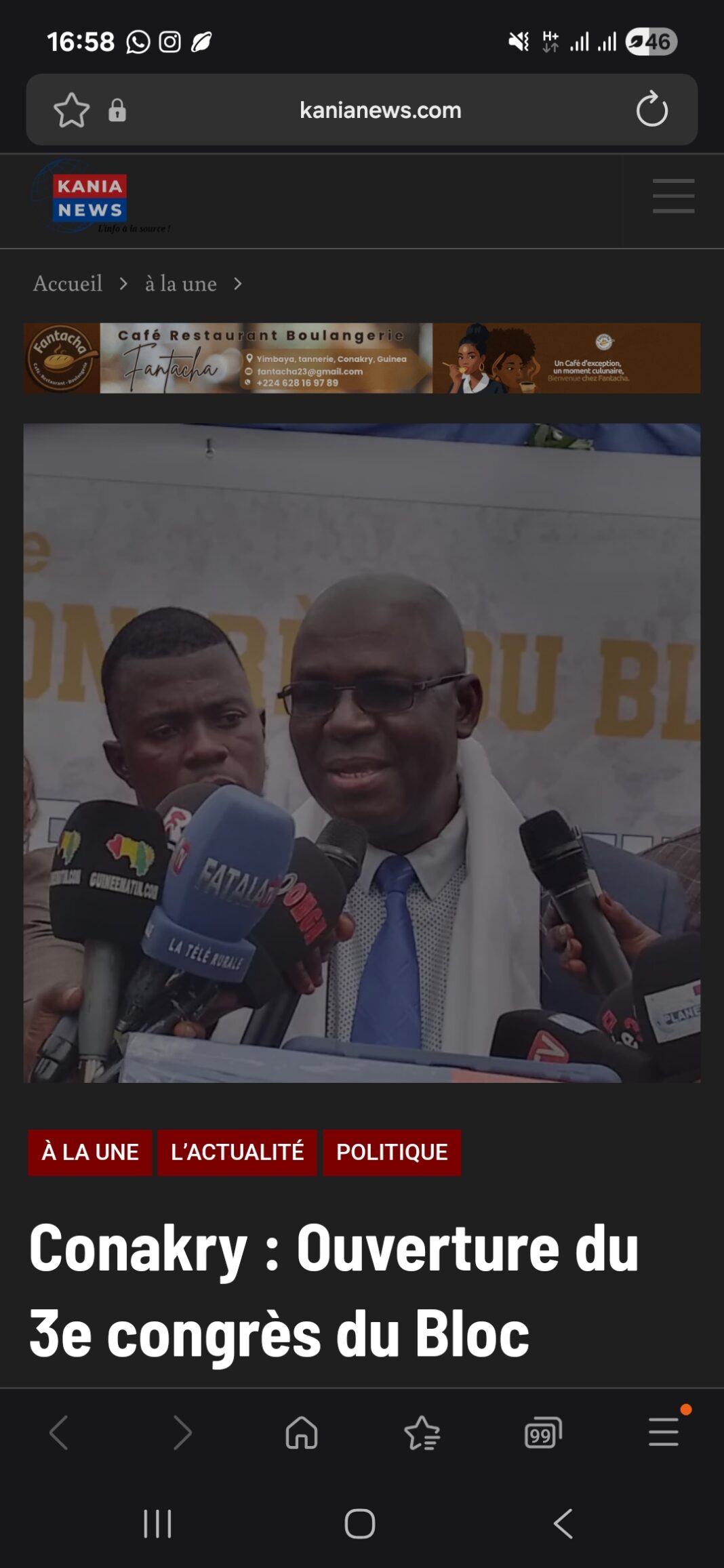Tap the kanianews.com address bar

380,110
